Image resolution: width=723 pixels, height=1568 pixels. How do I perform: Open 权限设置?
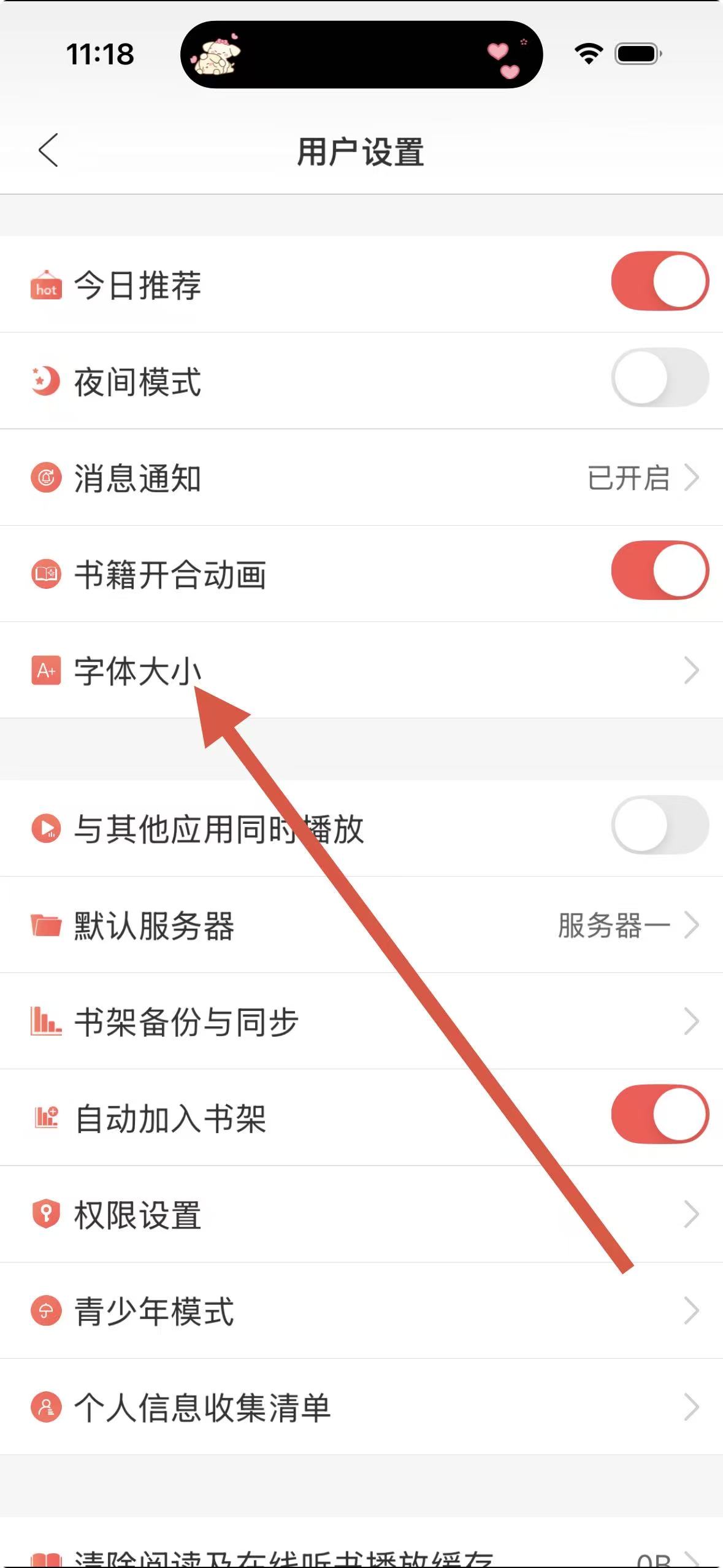point(362,1215)
